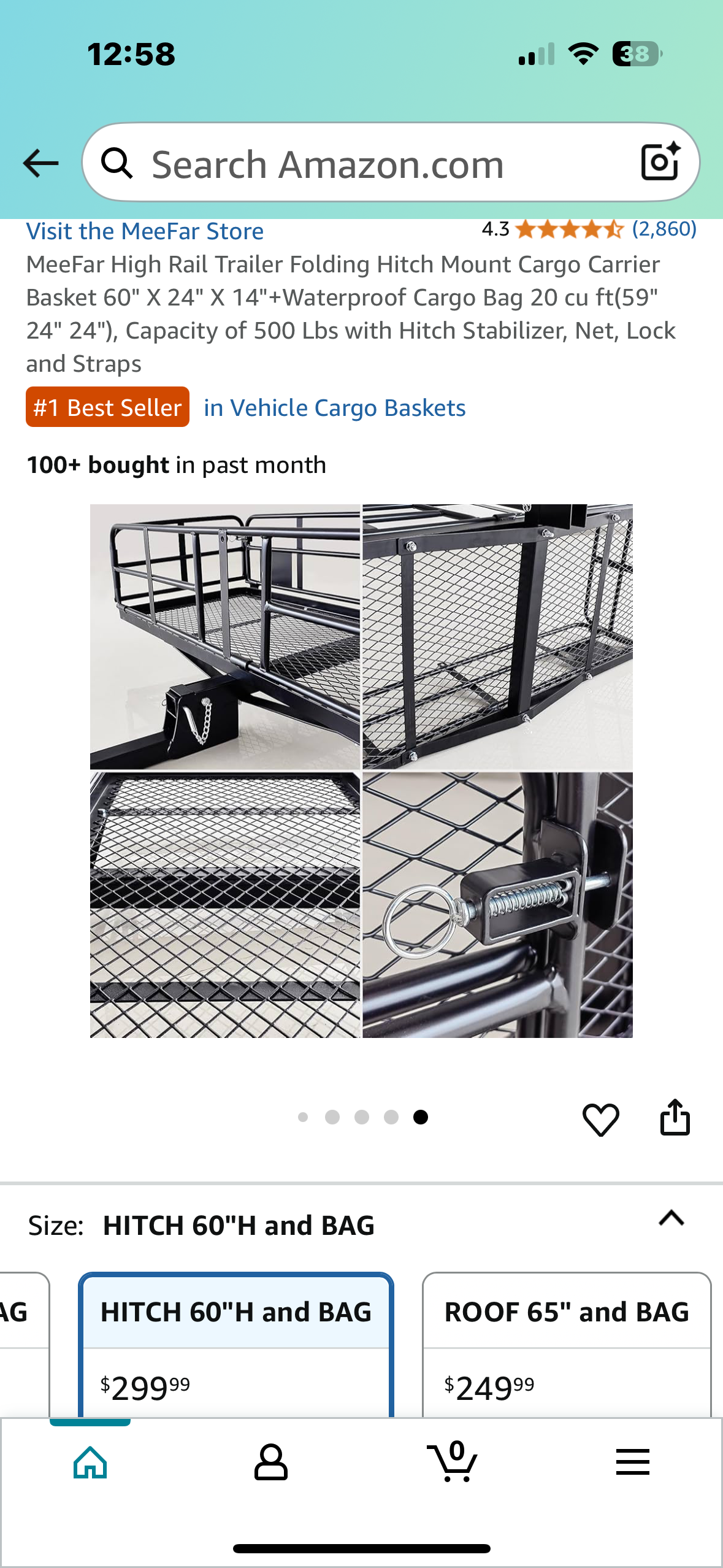Open the shopping cart
The image size is (723, 1568).
[452, 1462]
